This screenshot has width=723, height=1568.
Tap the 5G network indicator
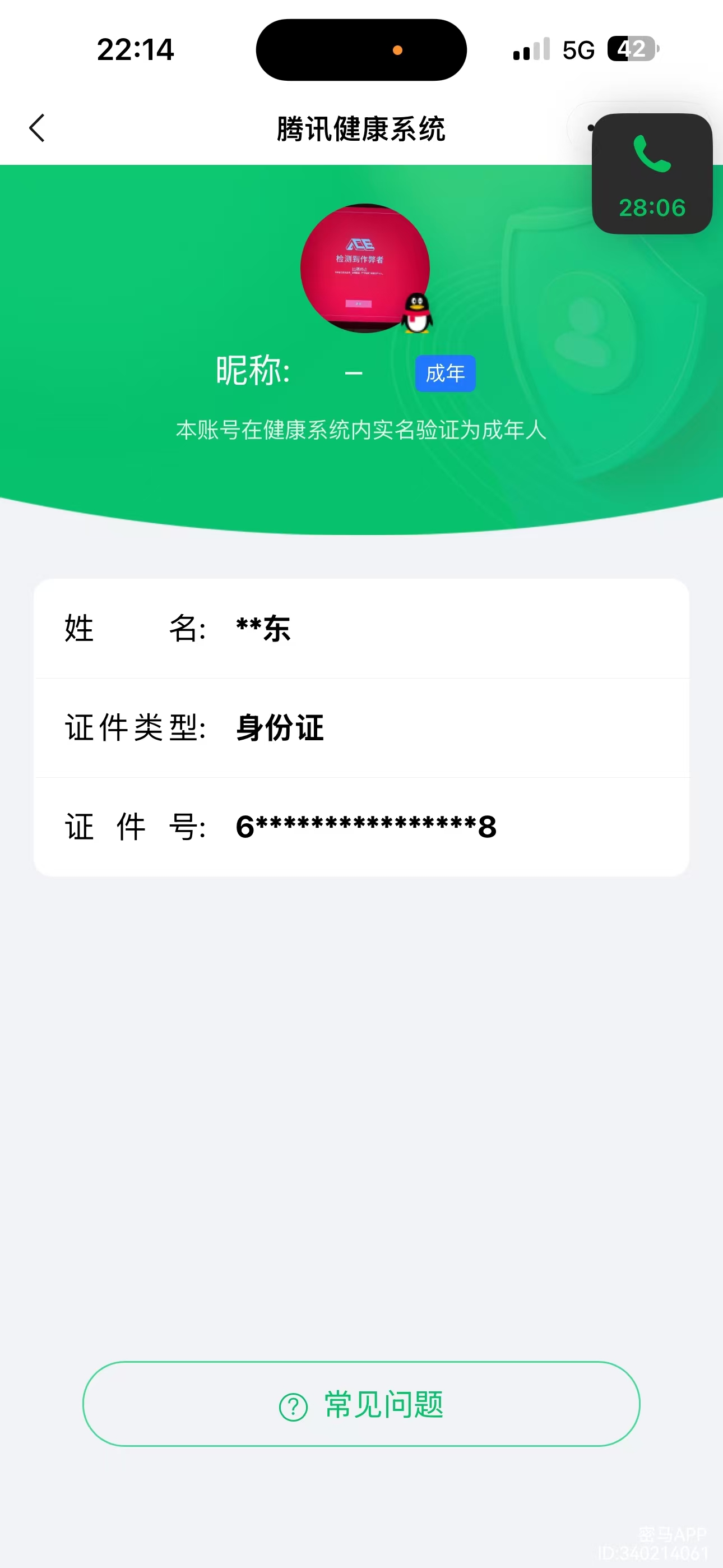[x=576, y=50]
